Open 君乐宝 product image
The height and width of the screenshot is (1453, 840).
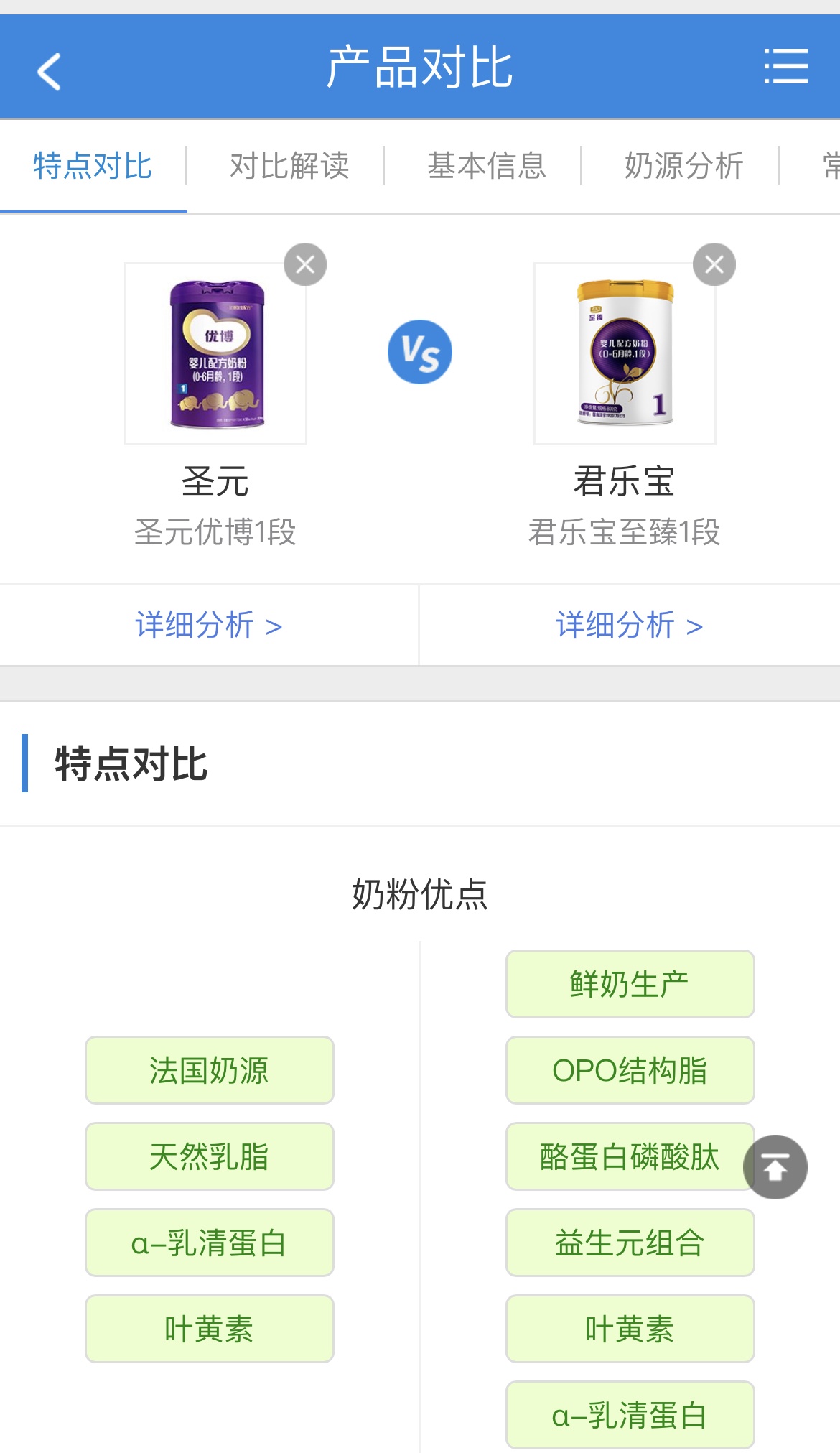(625, 353)
